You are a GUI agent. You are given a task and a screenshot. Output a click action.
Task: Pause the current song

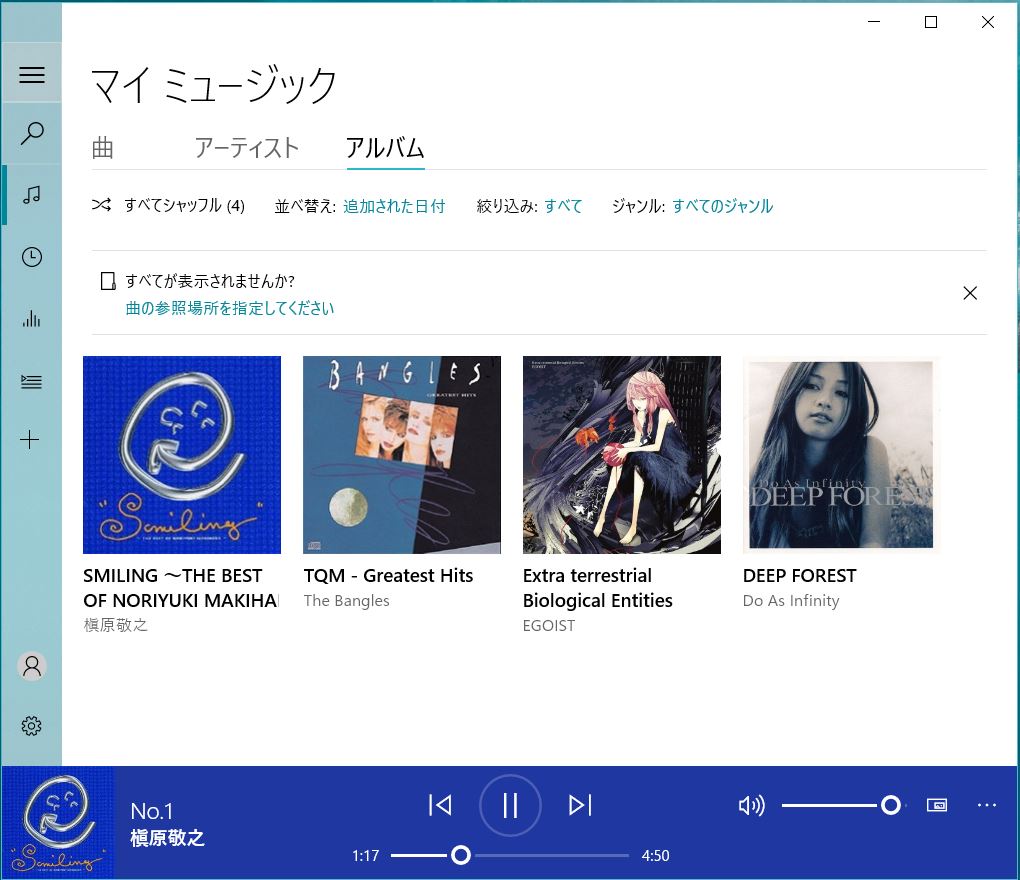510,805
